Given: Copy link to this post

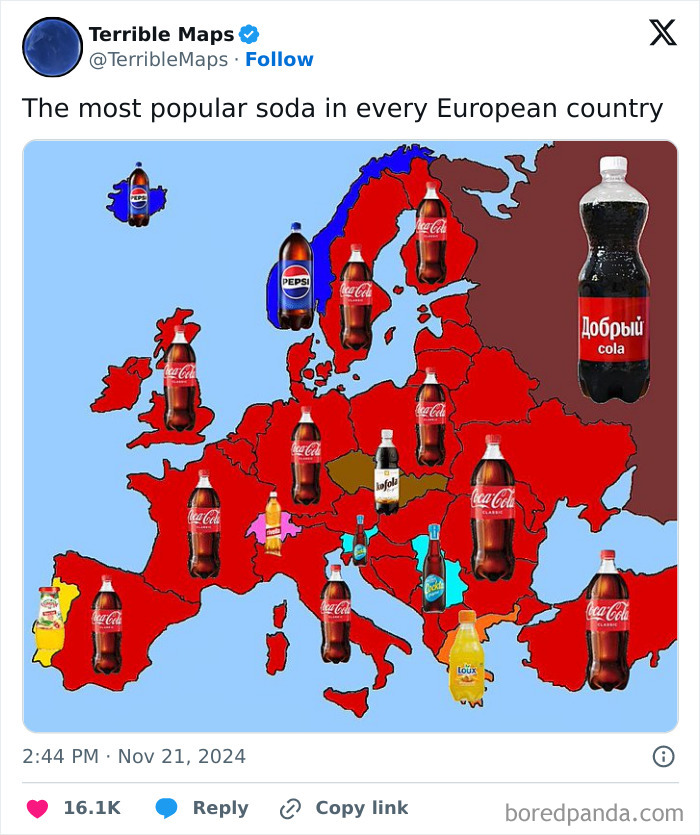Looking at the screenshot, I should 344,808.
